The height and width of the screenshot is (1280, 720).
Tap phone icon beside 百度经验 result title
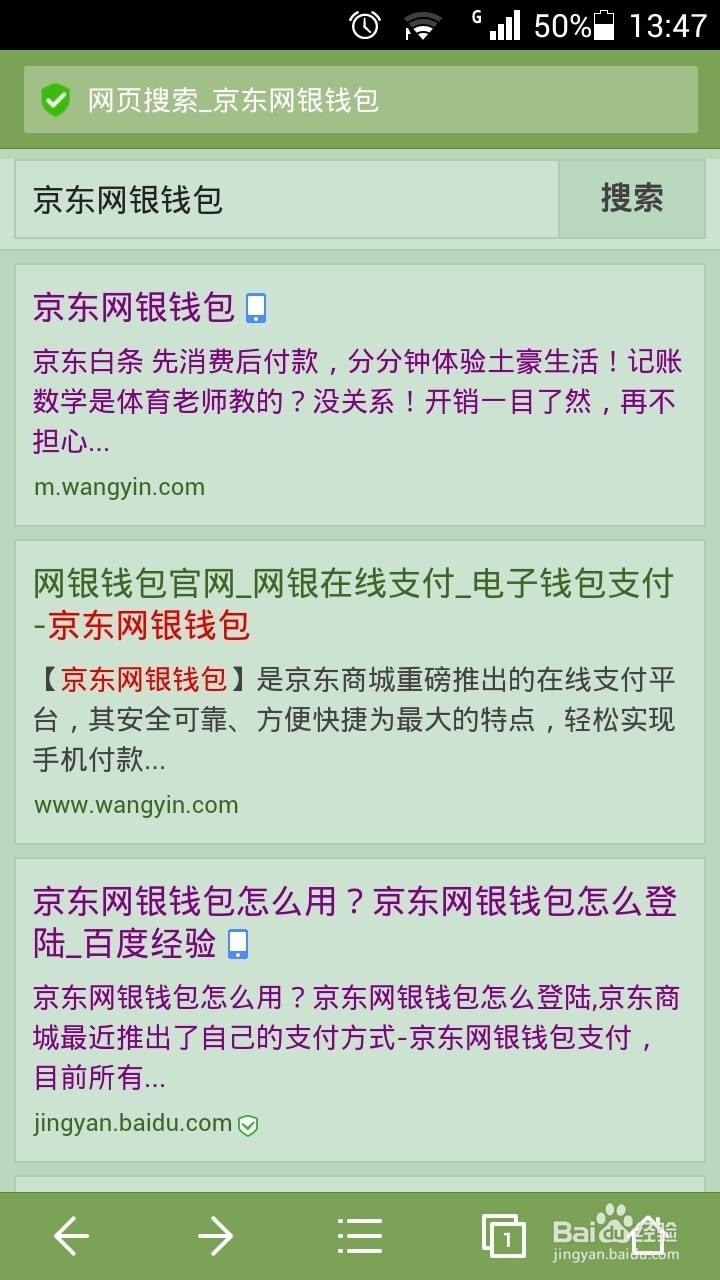point(238,946)
